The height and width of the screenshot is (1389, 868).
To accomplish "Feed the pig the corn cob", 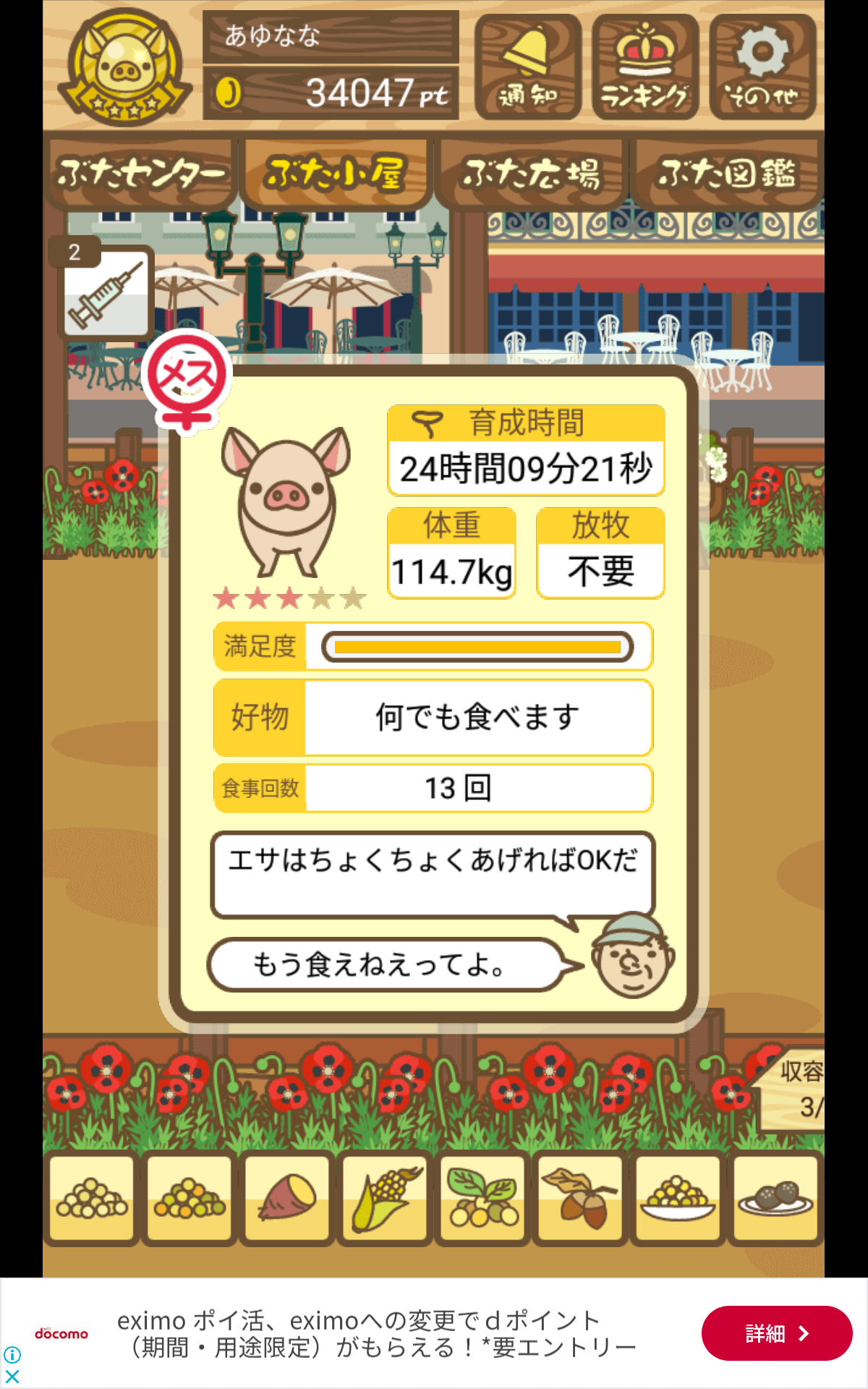I will [x=385, y=1198].
